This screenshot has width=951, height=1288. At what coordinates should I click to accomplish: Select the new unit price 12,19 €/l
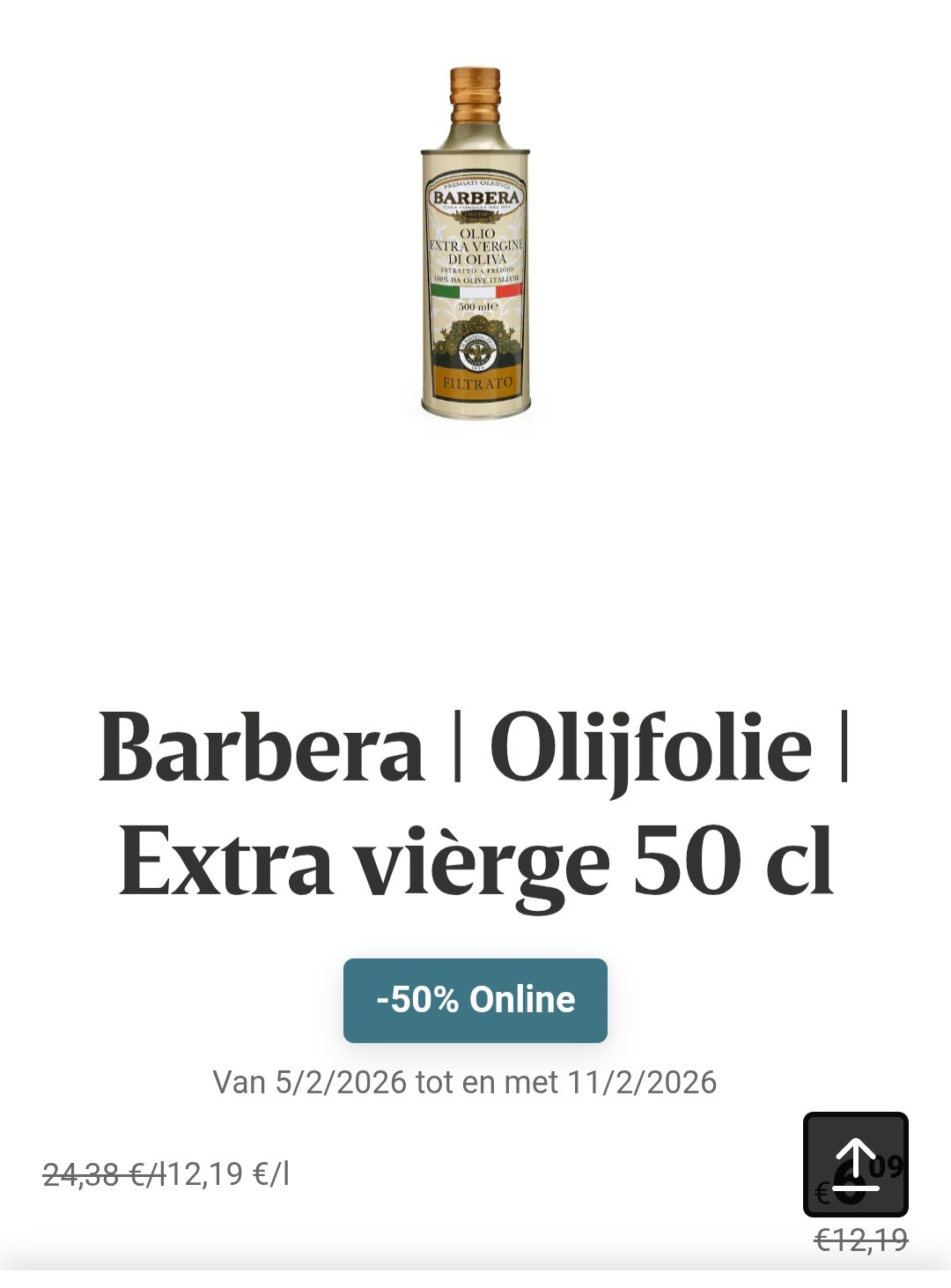click(x=227, y=1172)
